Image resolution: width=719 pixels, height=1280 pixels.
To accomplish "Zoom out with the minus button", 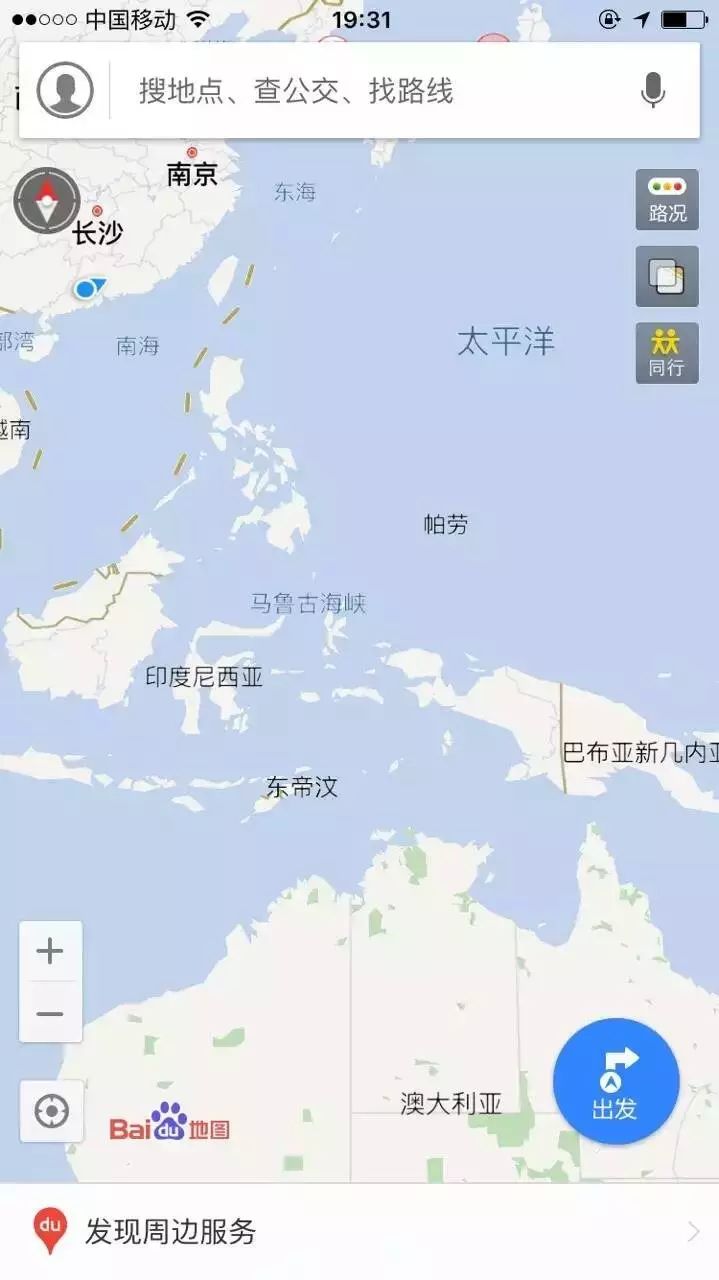I will (x=50, y=1013).
